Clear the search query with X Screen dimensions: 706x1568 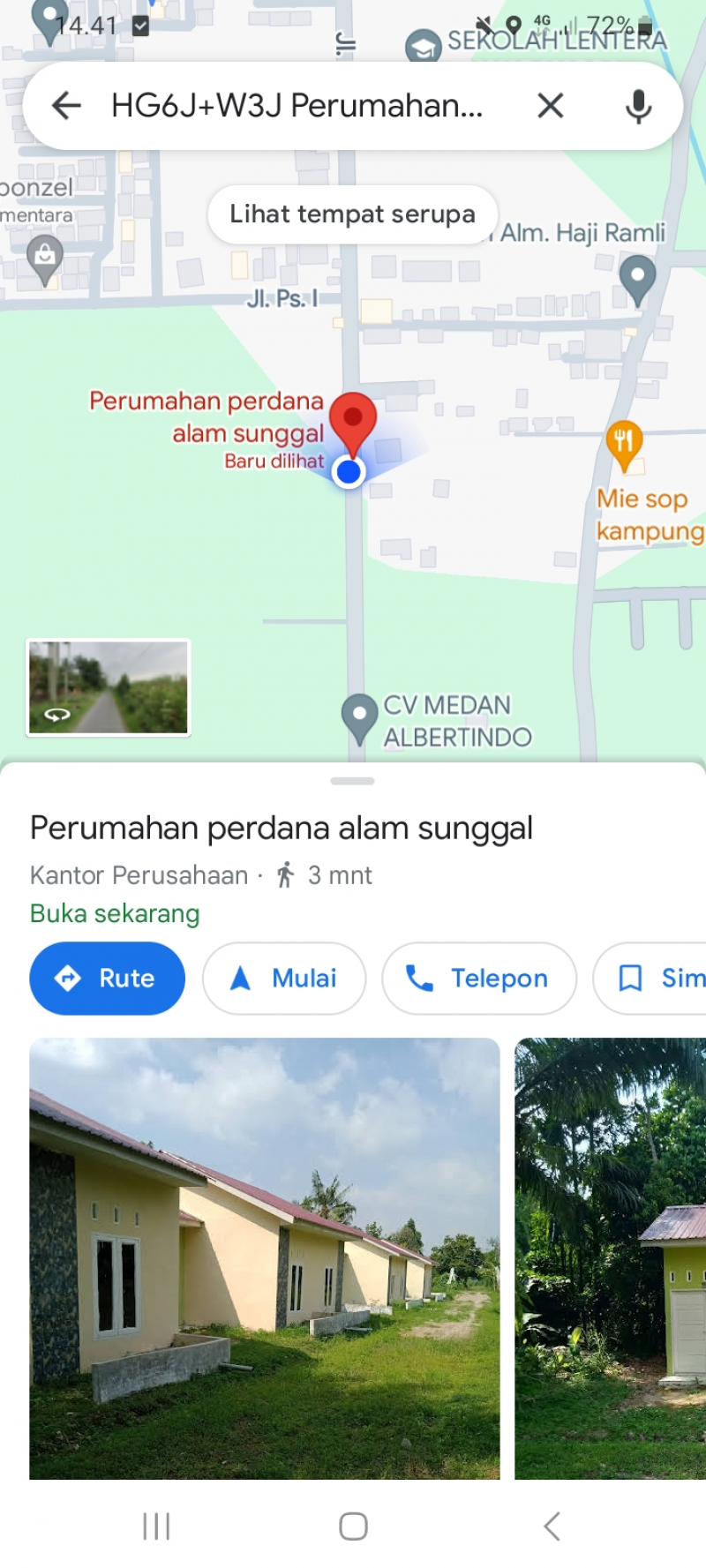(551, 106)
